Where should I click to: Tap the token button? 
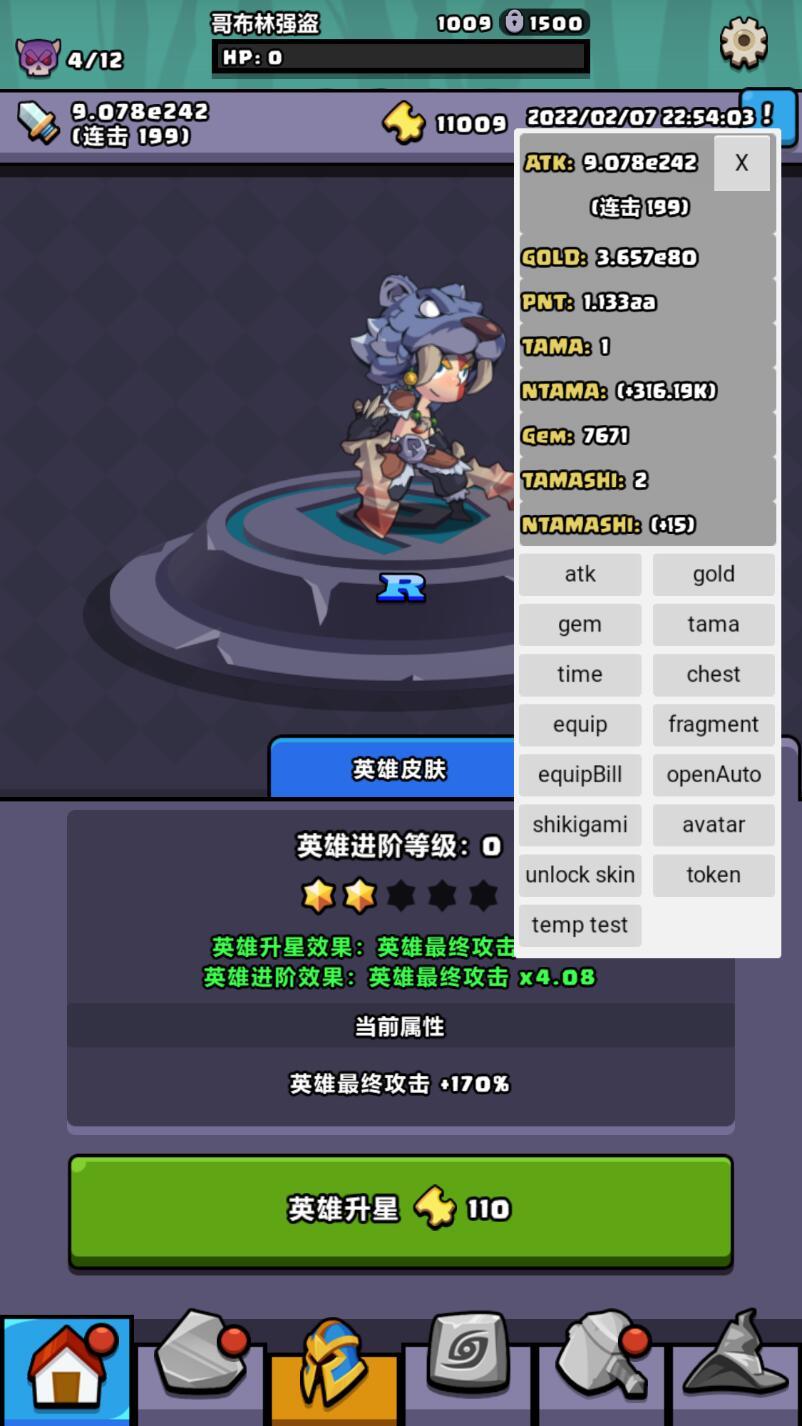point(713,874)
